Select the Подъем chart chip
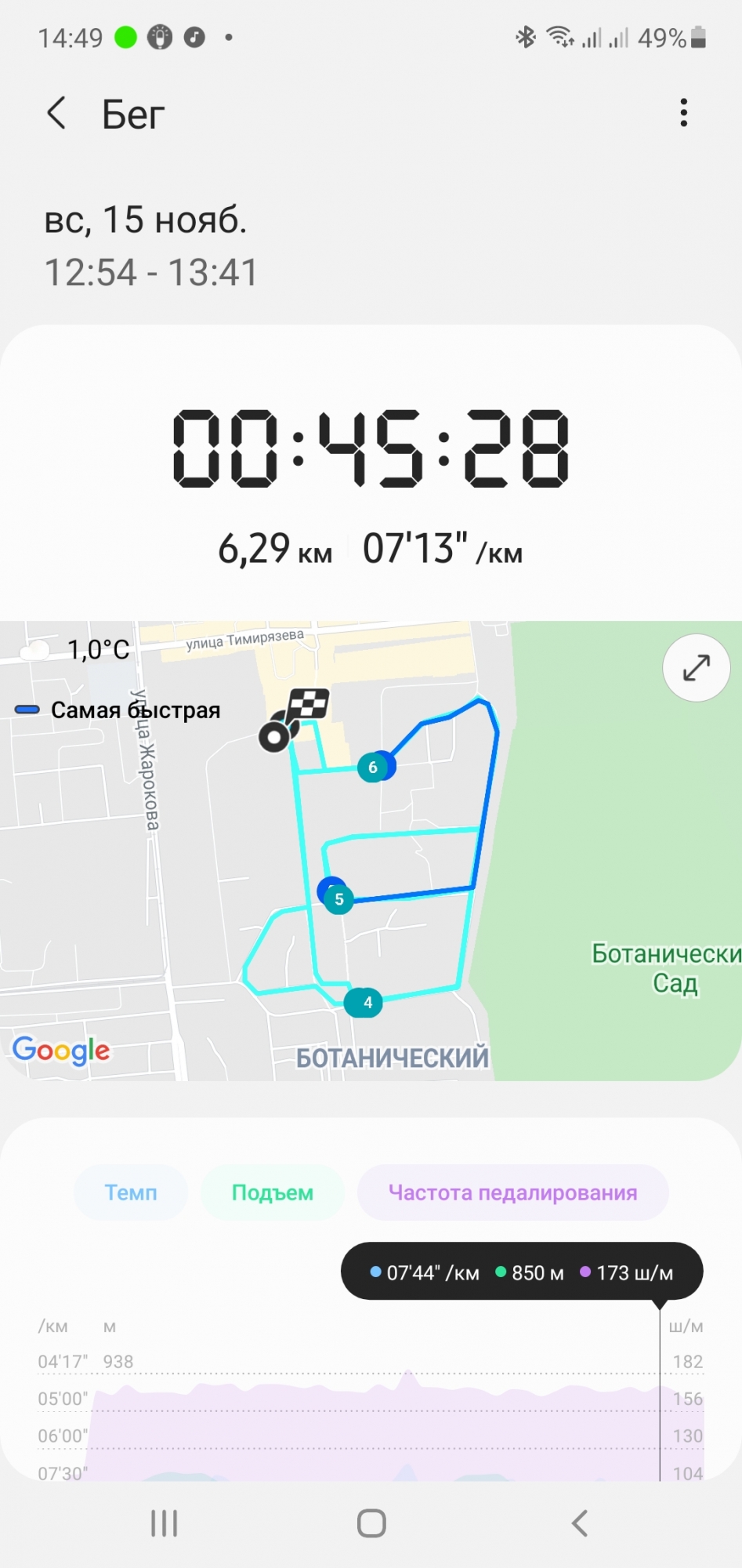This screenshot has width=742, height=1568. [x=272, y=1192]
